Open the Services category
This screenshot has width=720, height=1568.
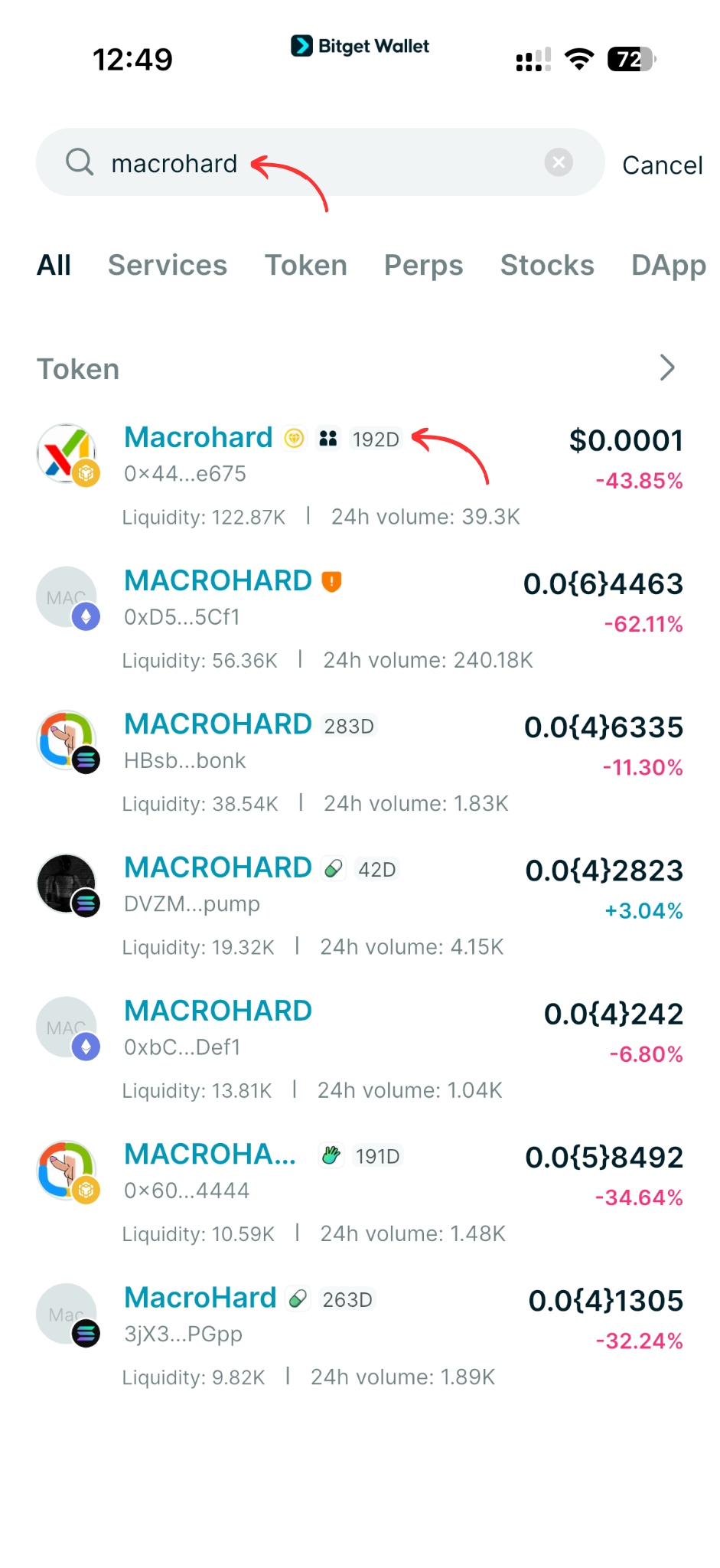(167, 265)
